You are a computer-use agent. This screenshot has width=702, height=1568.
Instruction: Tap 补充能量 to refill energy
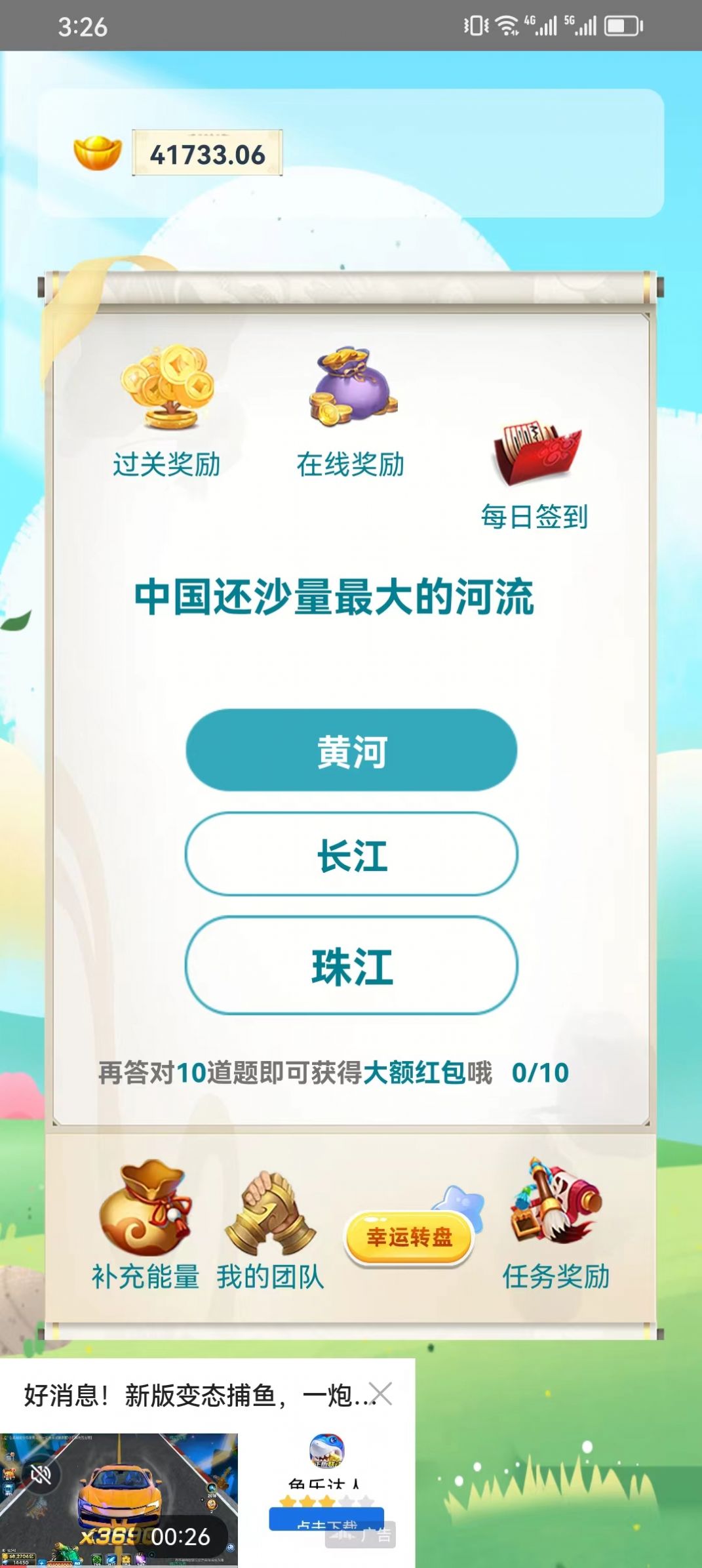pos(146,1225)
